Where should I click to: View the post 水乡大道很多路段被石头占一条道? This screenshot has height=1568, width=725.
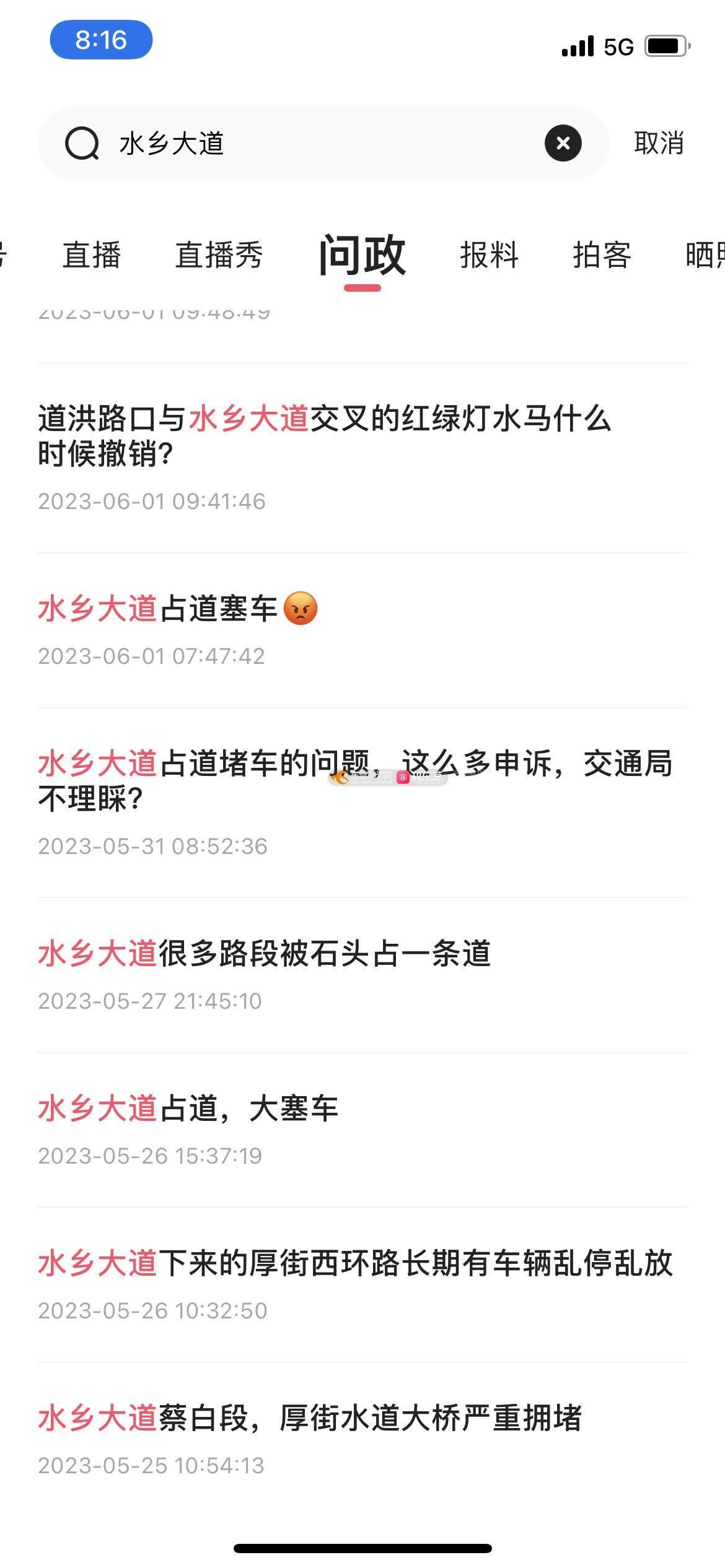click(x=264, y=954)
